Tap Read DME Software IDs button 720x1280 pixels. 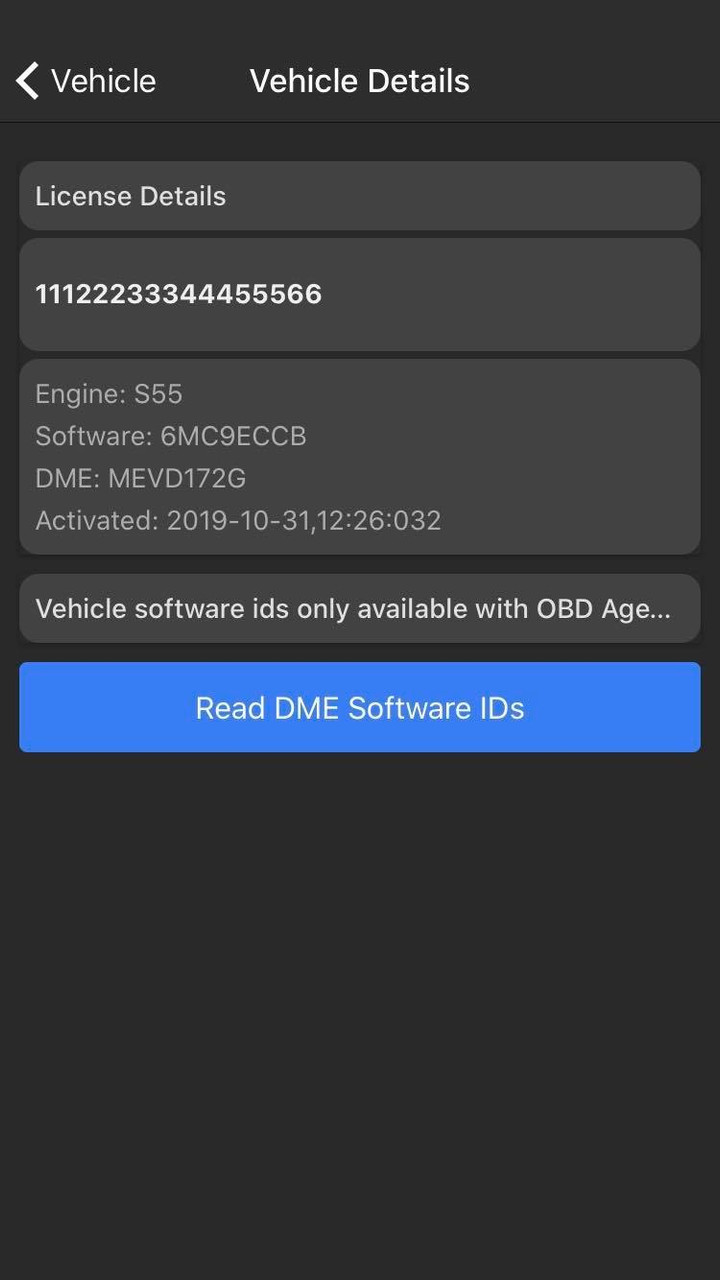[x=360, y=708]
